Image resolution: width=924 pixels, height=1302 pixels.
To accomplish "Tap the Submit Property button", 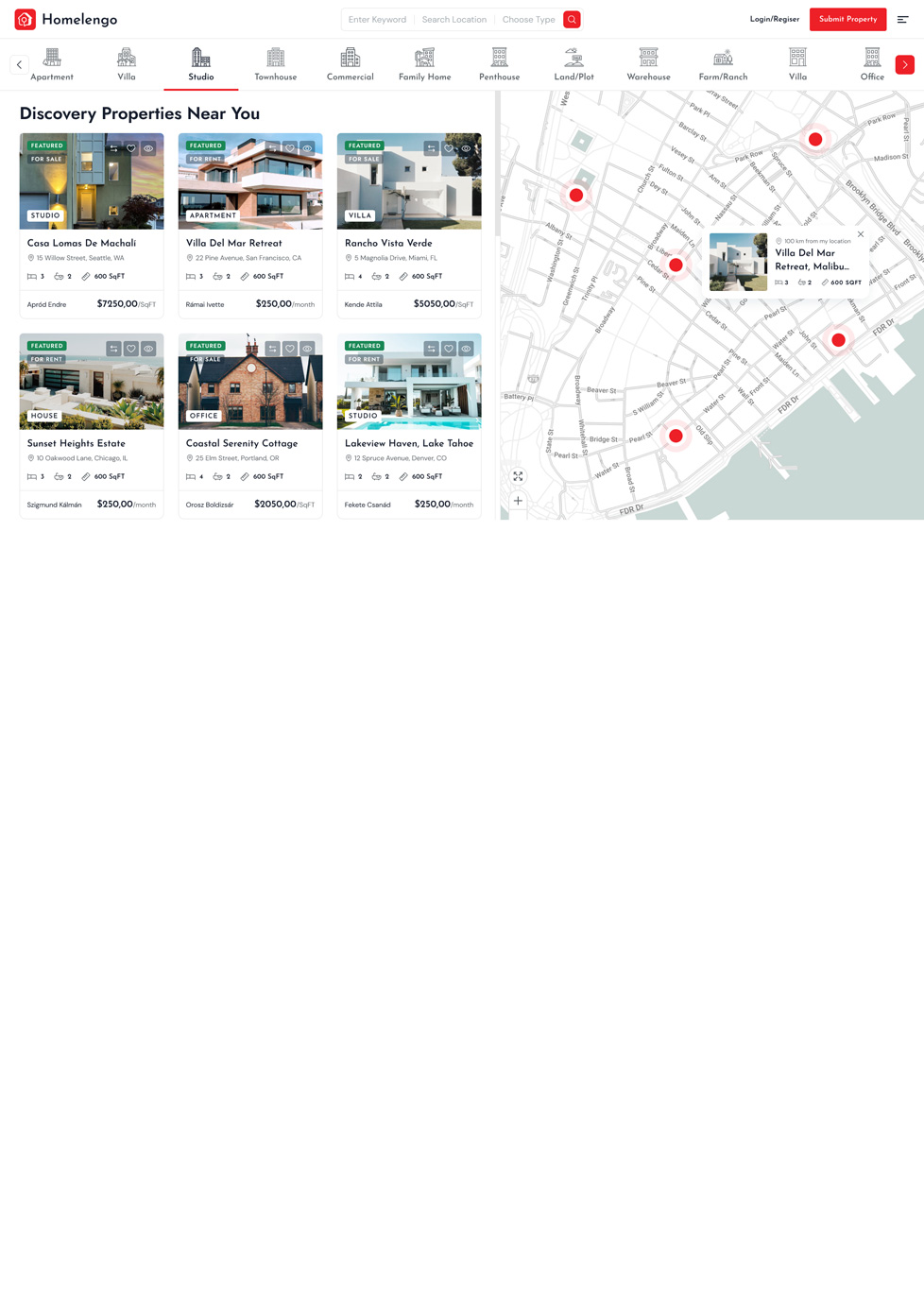I will [x=847, y=20].
